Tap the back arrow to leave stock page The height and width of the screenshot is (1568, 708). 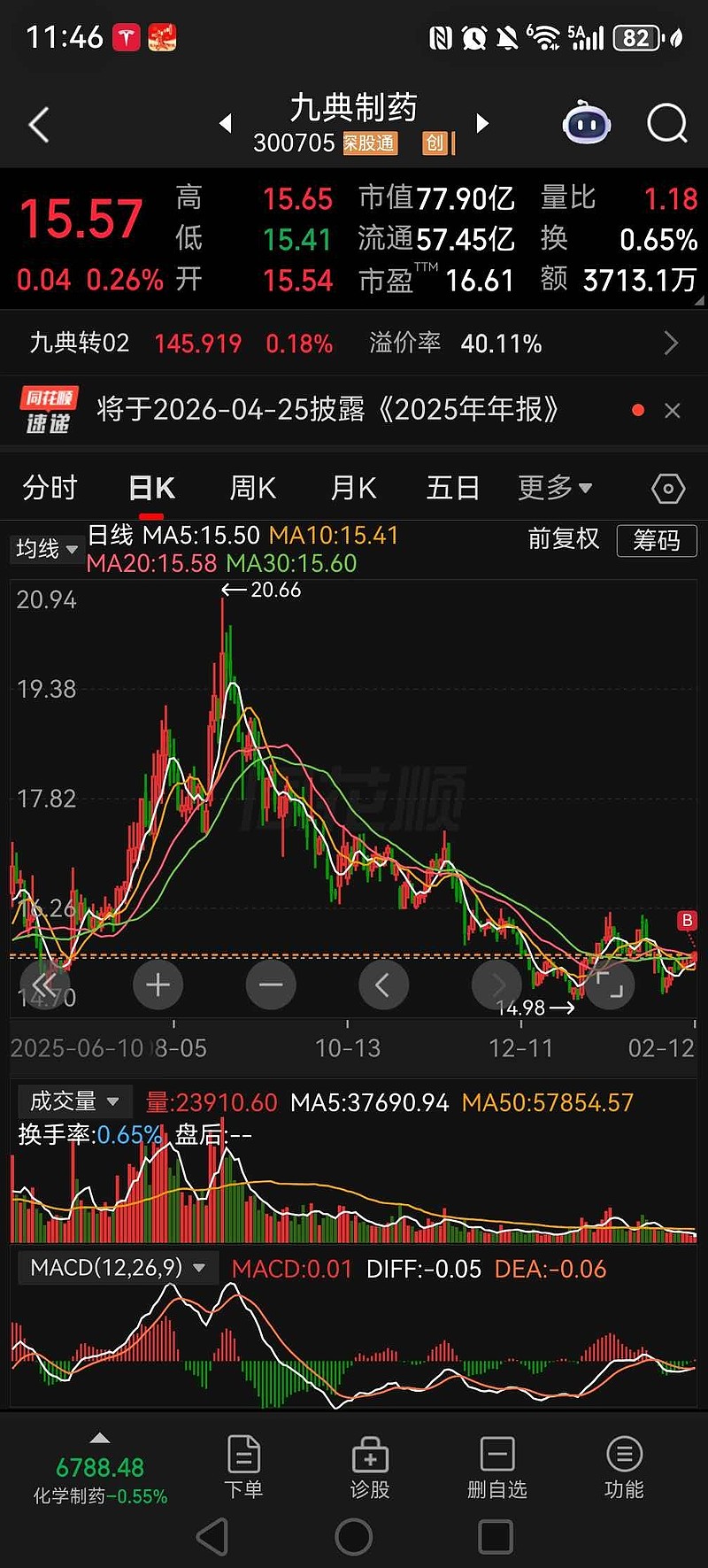(37, 124)
